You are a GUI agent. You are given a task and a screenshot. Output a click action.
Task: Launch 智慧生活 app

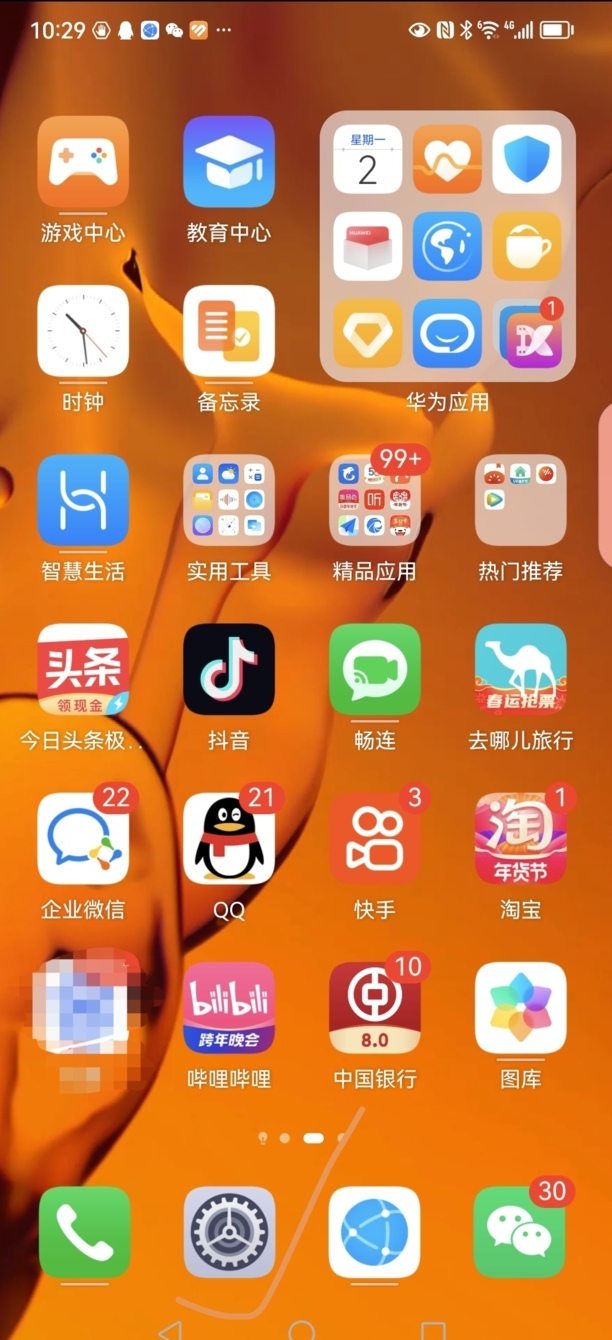(x=83, y=500)
